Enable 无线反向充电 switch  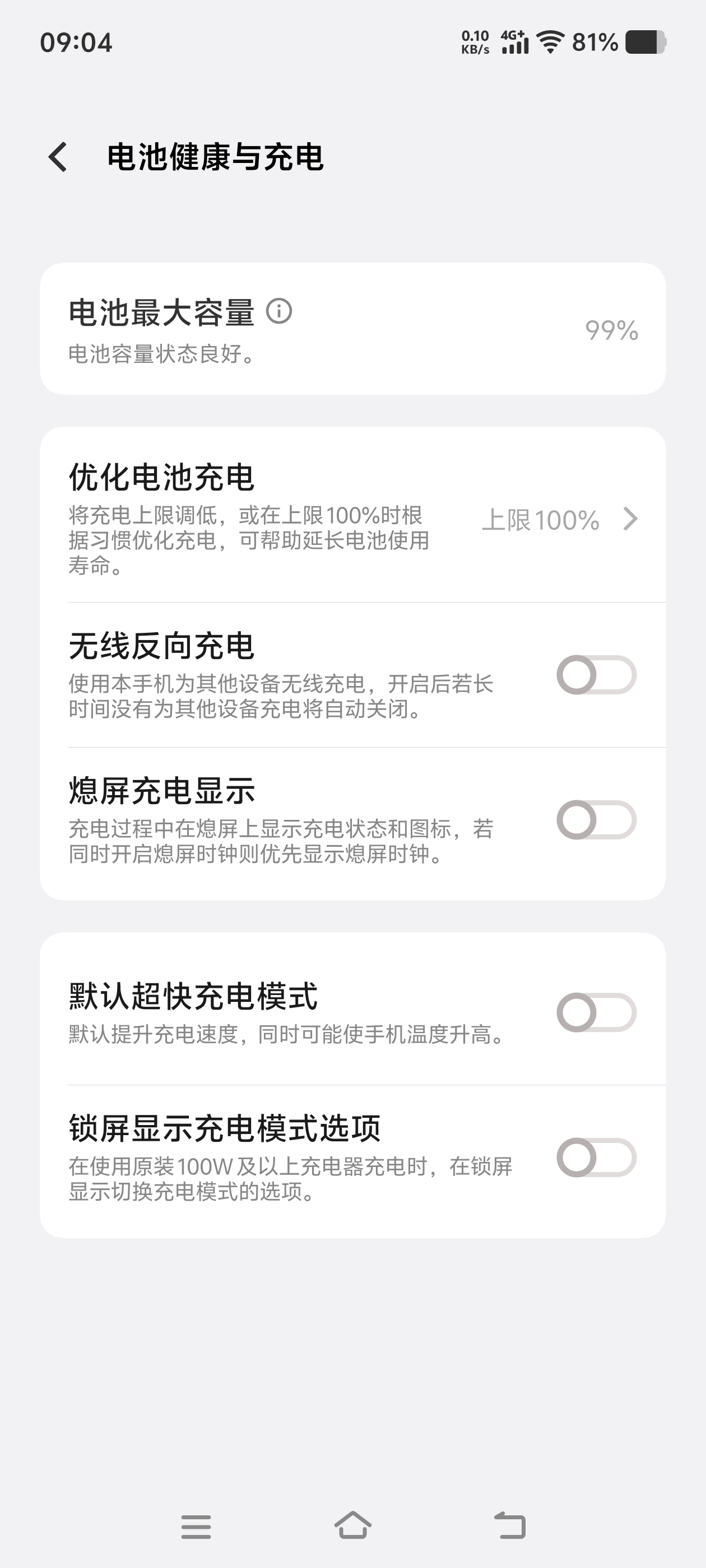coord(596,674)
